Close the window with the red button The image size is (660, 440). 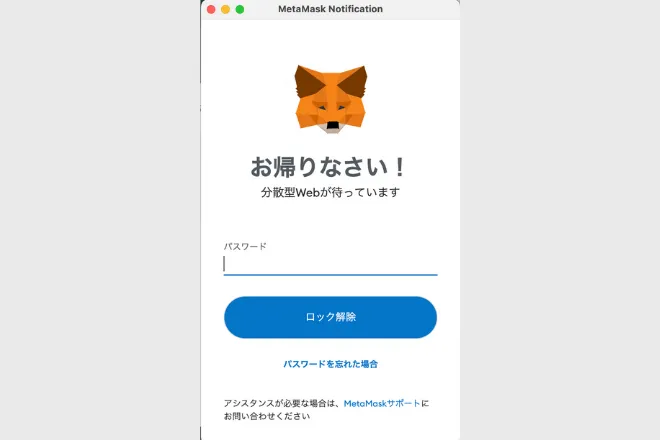pos(211,9)
